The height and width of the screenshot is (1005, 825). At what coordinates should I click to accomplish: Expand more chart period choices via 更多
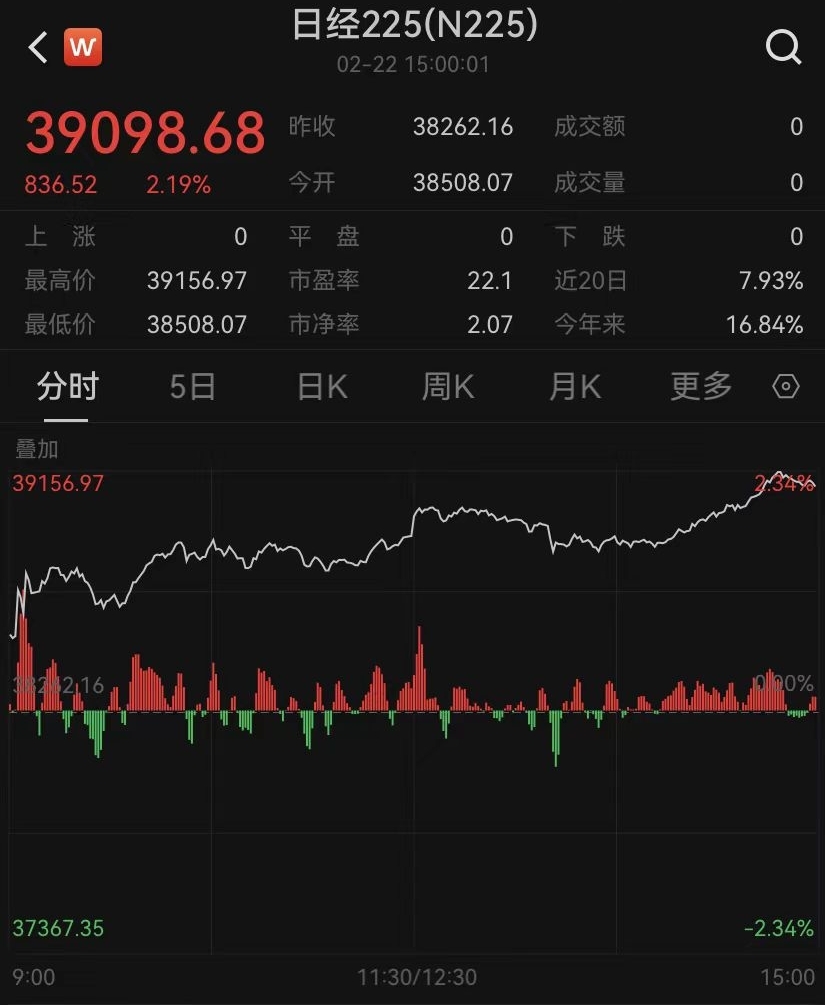click(x=700, y=386)
